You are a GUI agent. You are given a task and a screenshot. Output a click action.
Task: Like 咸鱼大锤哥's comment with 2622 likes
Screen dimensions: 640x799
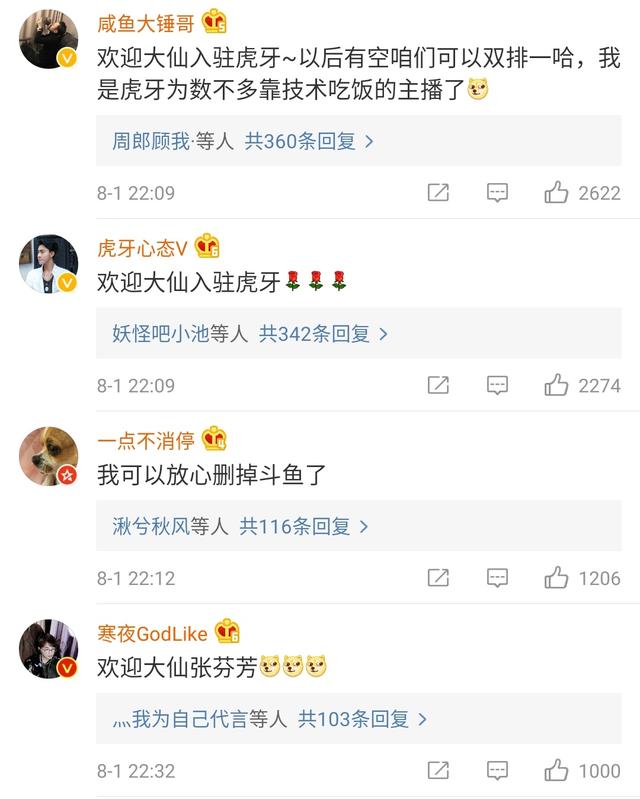pyautogui.click(x=557, y=193)
